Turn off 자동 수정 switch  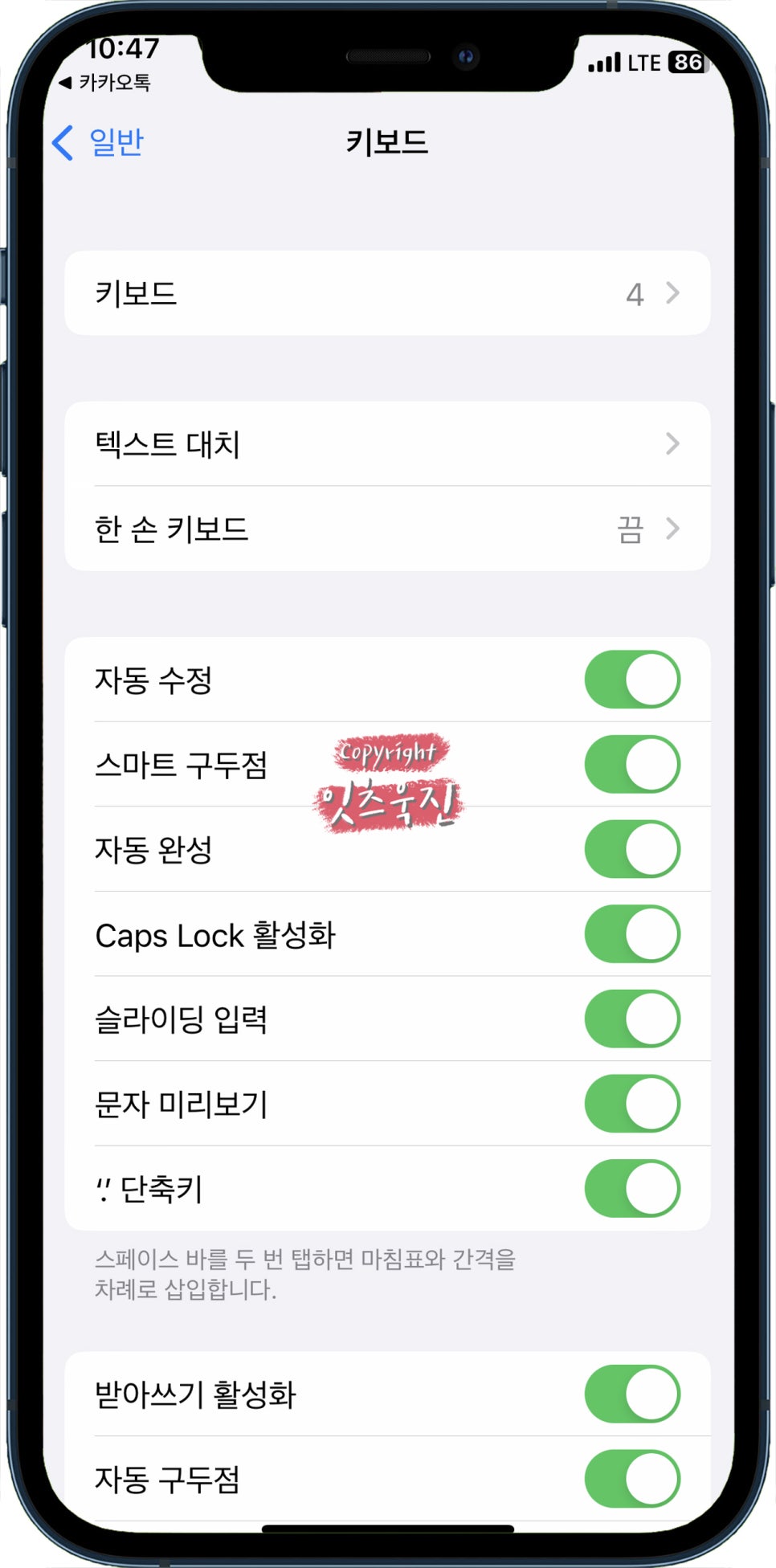click(632, 680)
